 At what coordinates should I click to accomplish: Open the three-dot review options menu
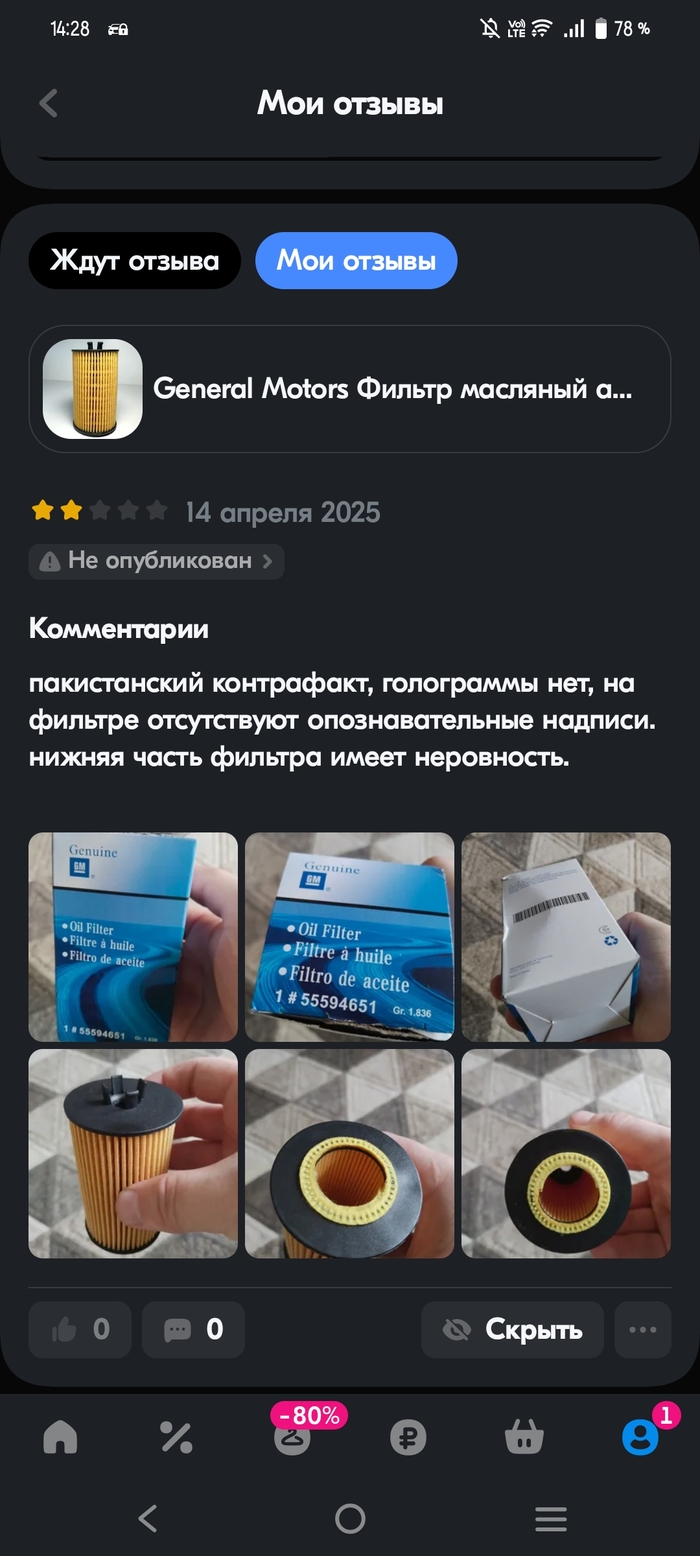[x=642, y=1329]
